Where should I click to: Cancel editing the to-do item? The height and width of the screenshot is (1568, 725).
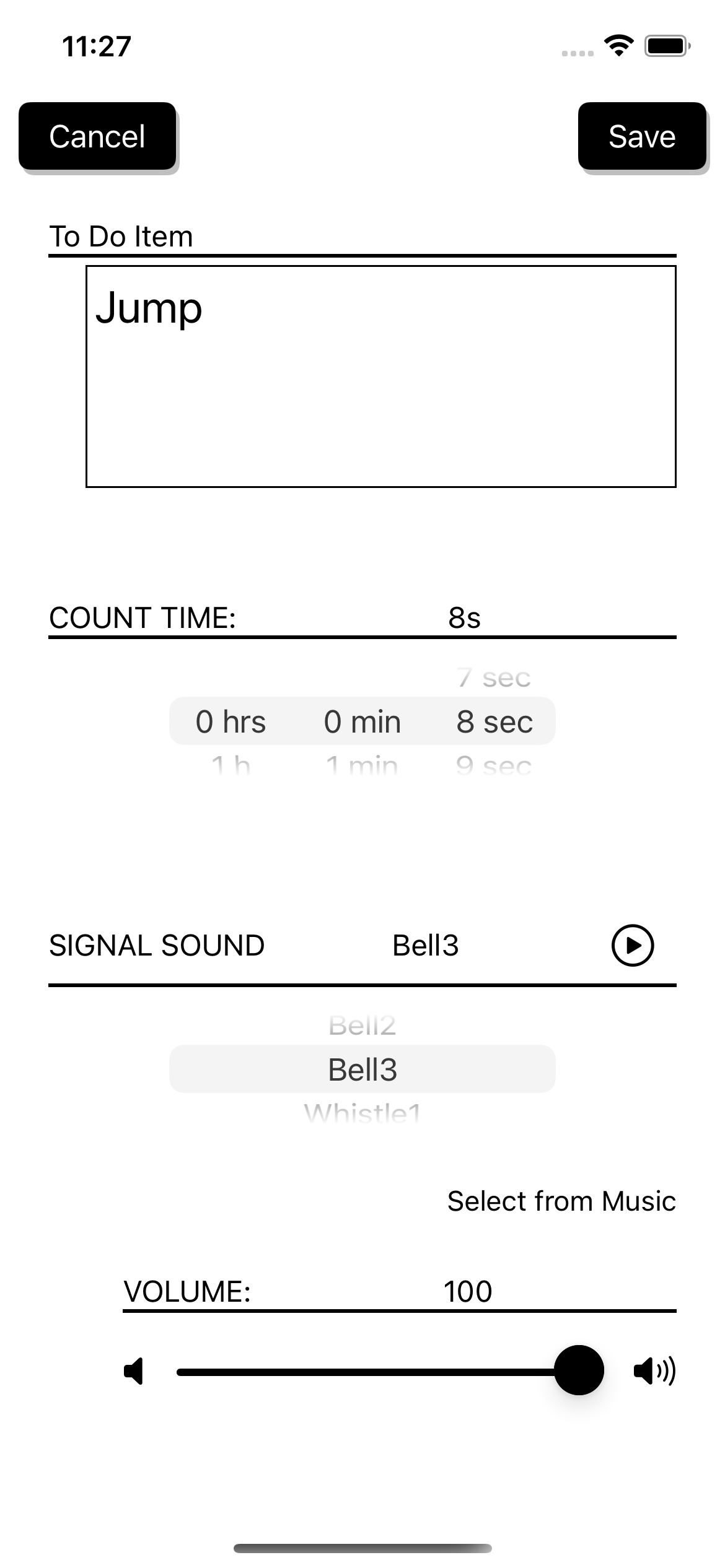coord(97,136)
